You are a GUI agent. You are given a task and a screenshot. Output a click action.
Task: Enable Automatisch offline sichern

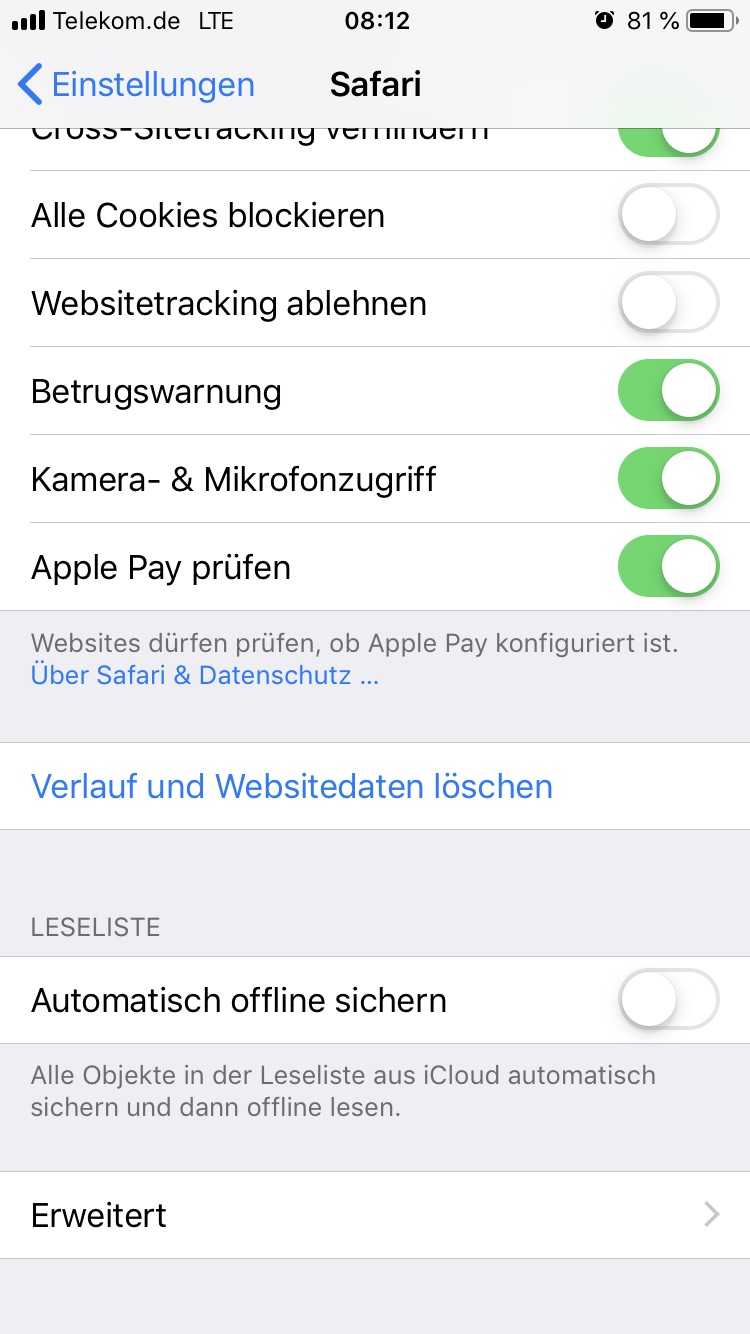click(669, 1000)
